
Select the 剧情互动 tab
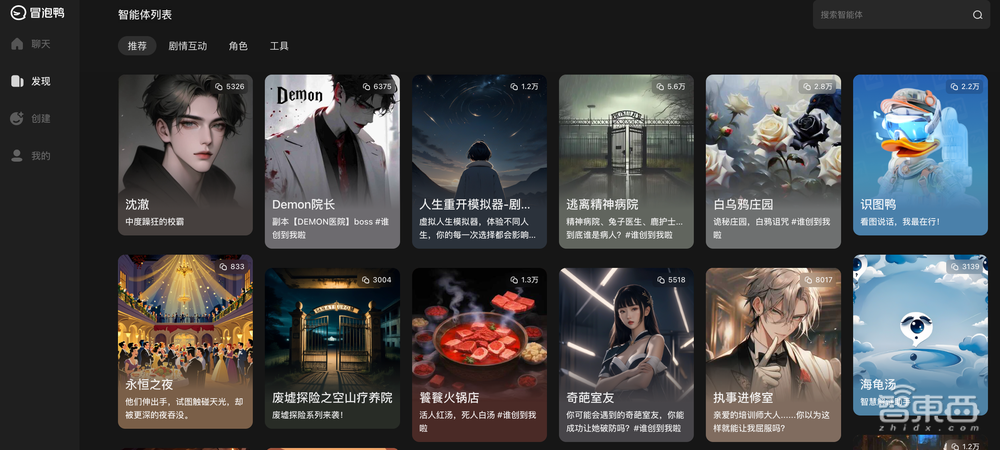coord(188,46)
